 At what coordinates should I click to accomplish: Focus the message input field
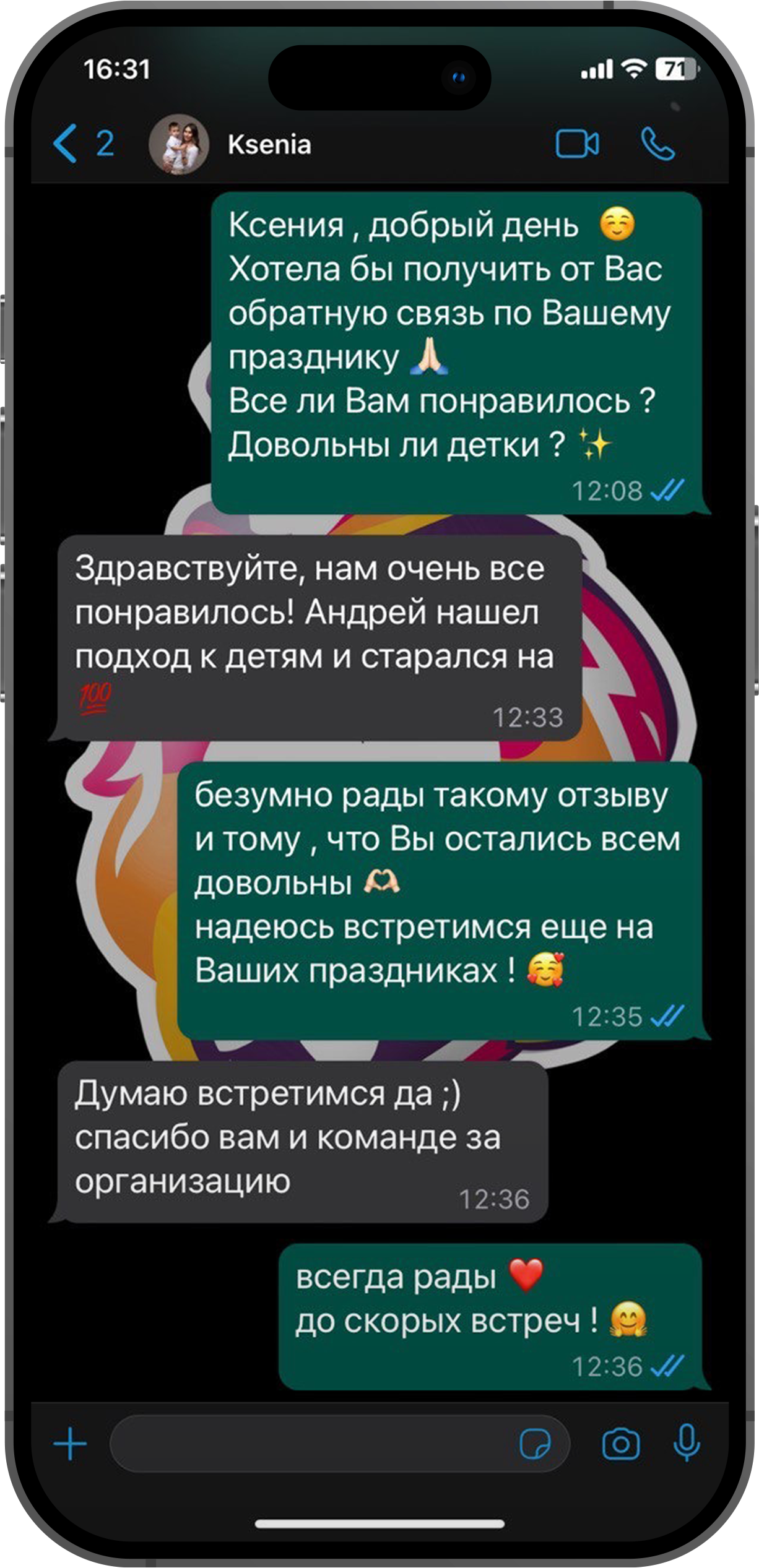point(310,1444)
